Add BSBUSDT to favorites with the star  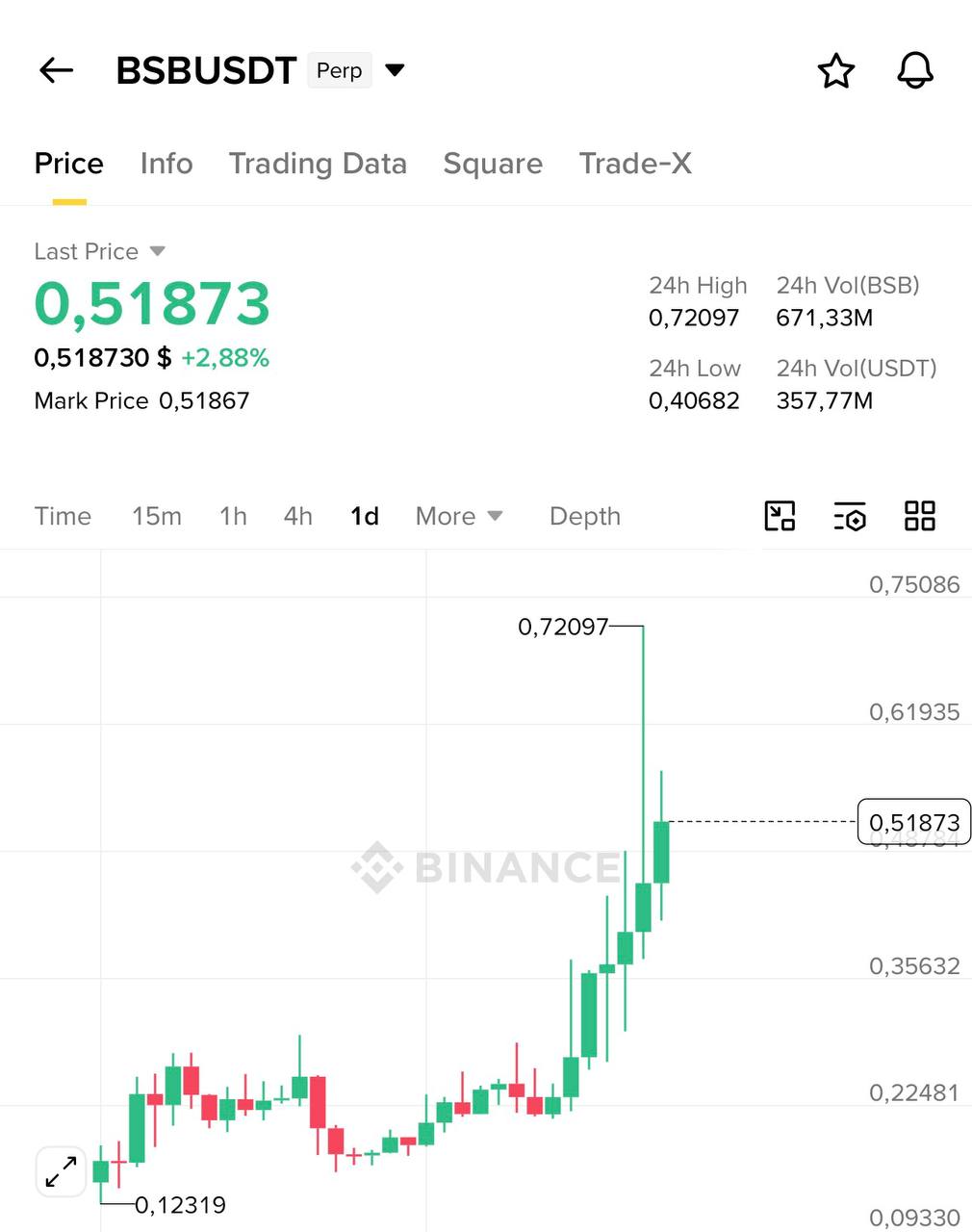pyautogui.click(x=835, y=71)
